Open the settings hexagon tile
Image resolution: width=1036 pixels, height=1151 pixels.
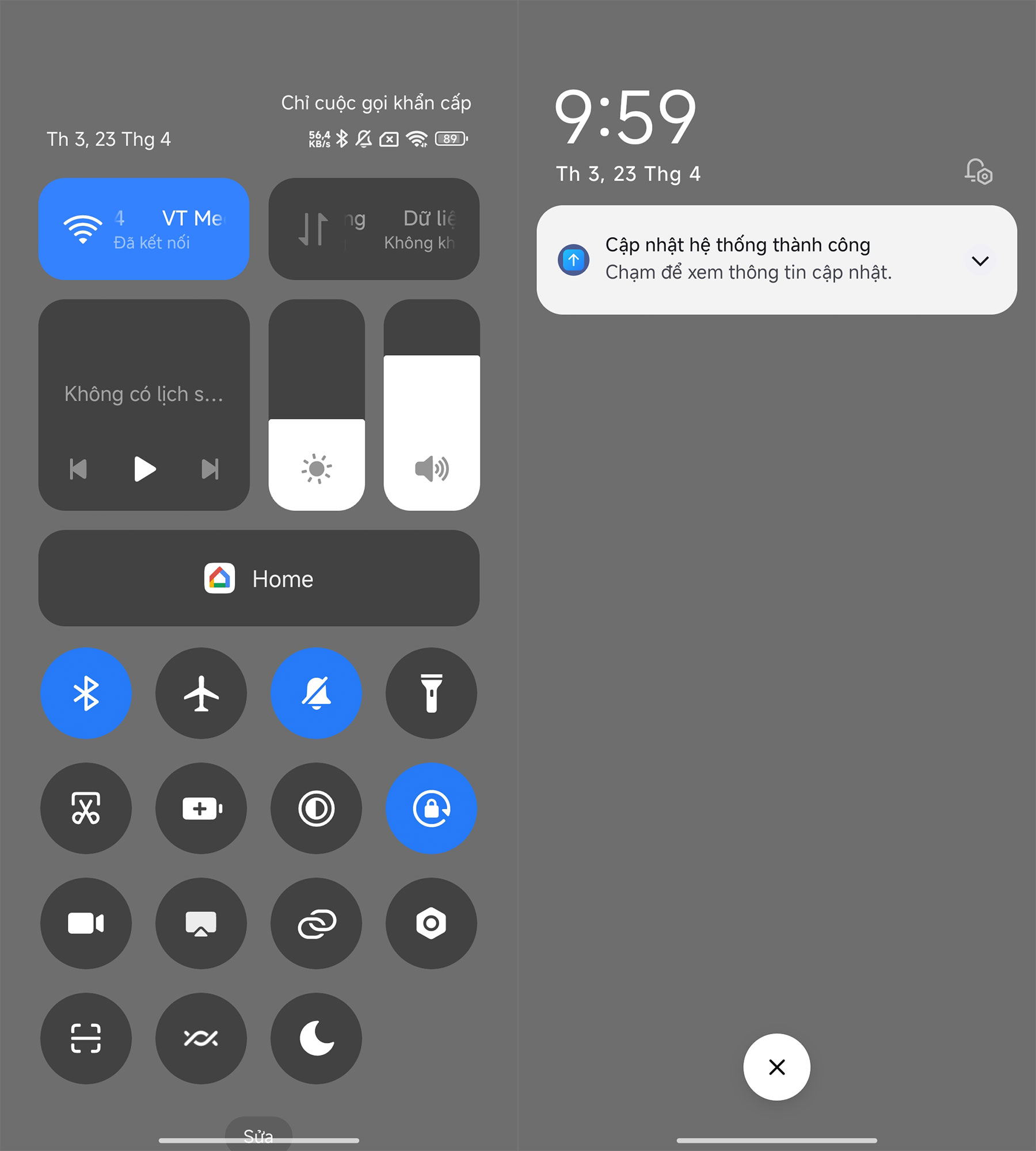click(431, 924)
